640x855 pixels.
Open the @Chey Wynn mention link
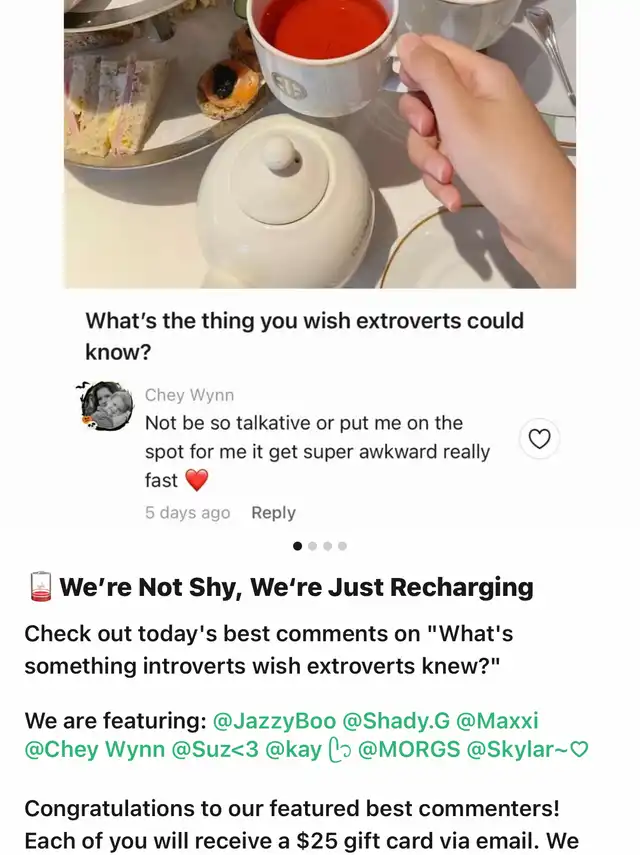point(93,749)
